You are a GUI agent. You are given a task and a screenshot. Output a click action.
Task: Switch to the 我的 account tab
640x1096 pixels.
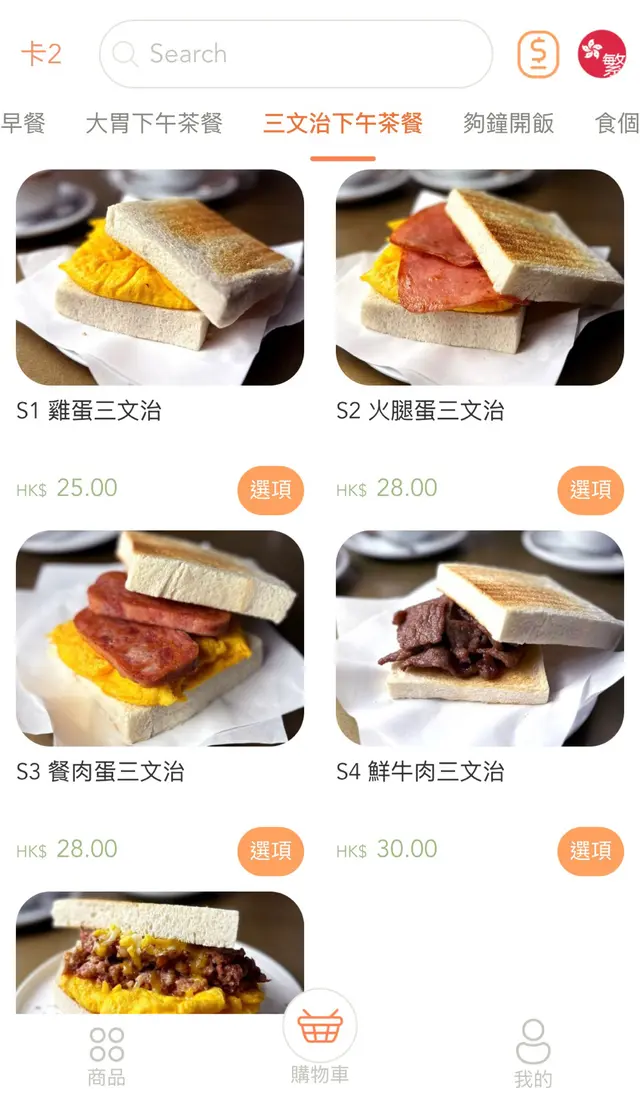tap(533, 1056)
